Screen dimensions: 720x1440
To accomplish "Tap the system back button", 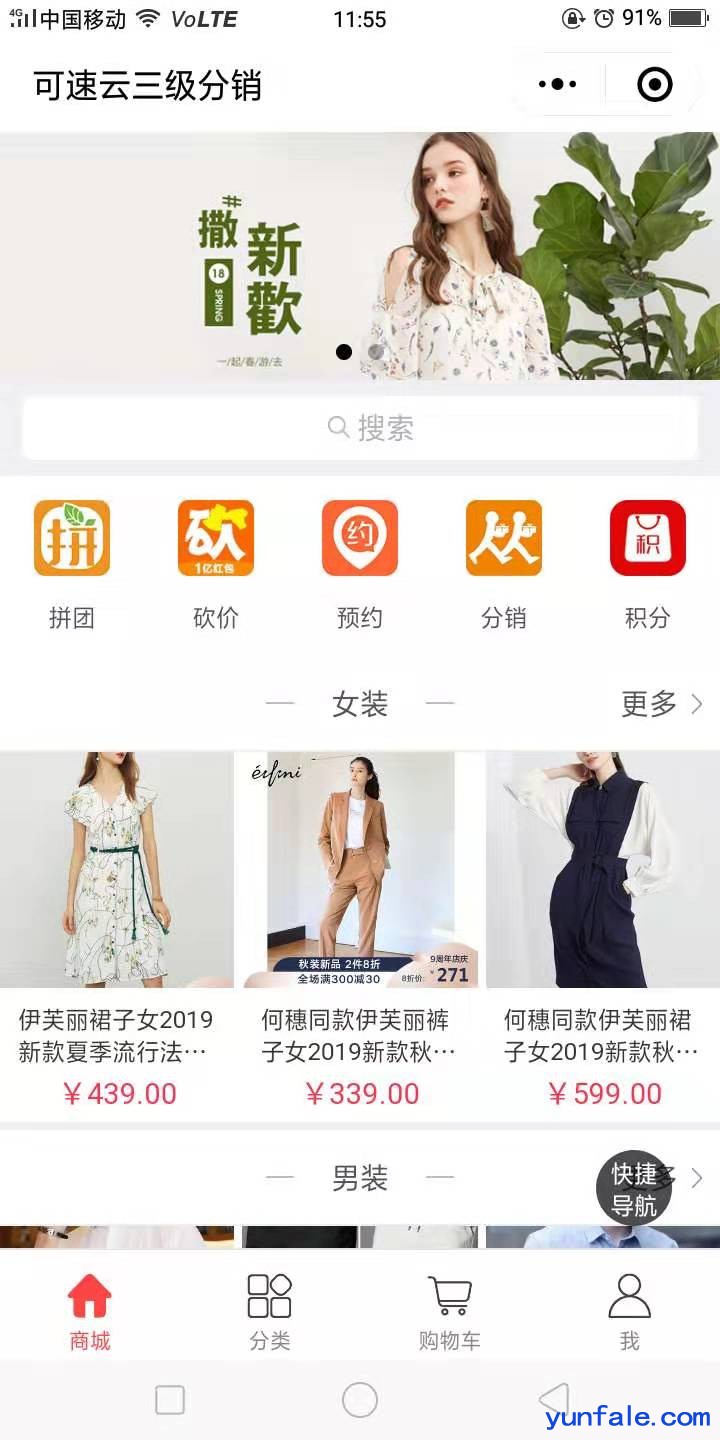I will tap(553, 1400).
